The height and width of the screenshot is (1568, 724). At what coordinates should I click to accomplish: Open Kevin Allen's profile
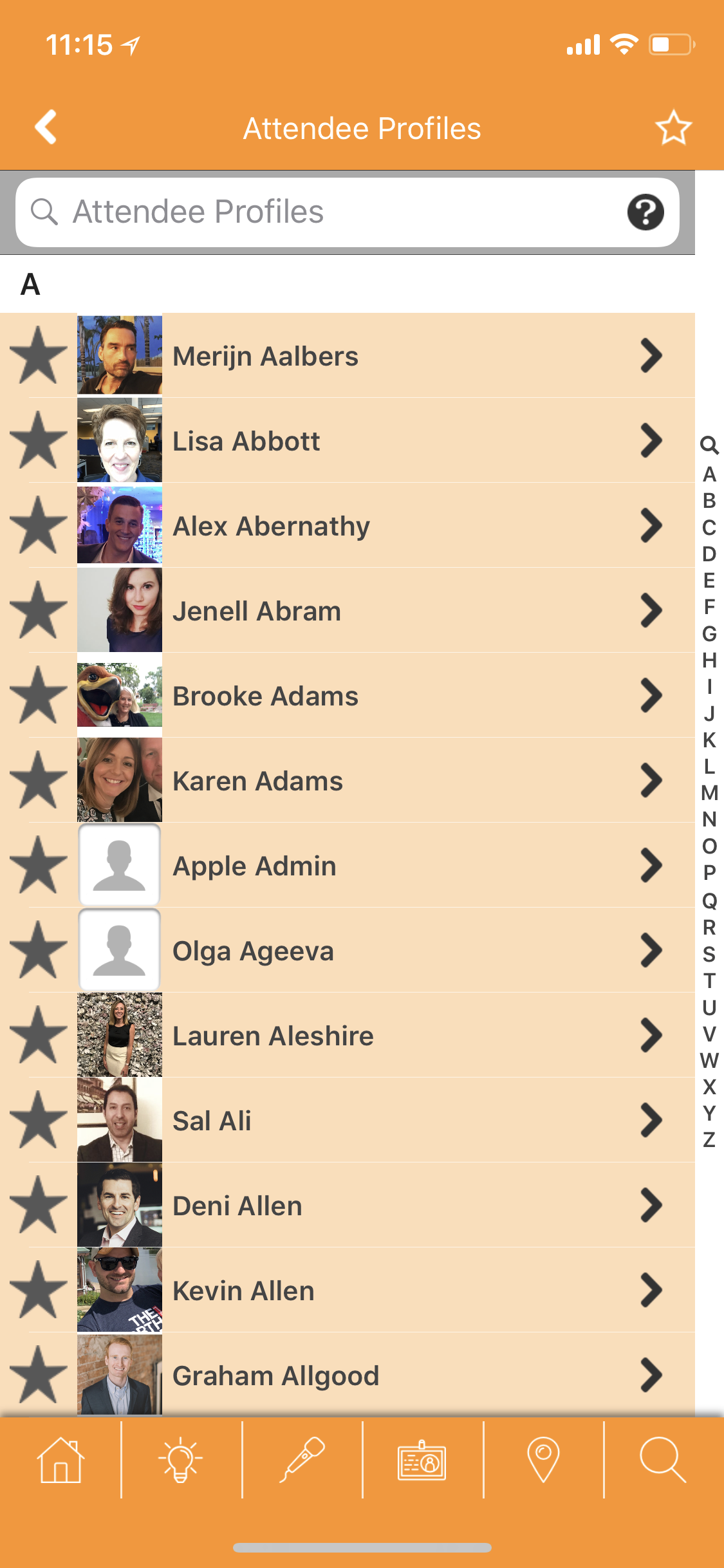(x=348, y=1290)
